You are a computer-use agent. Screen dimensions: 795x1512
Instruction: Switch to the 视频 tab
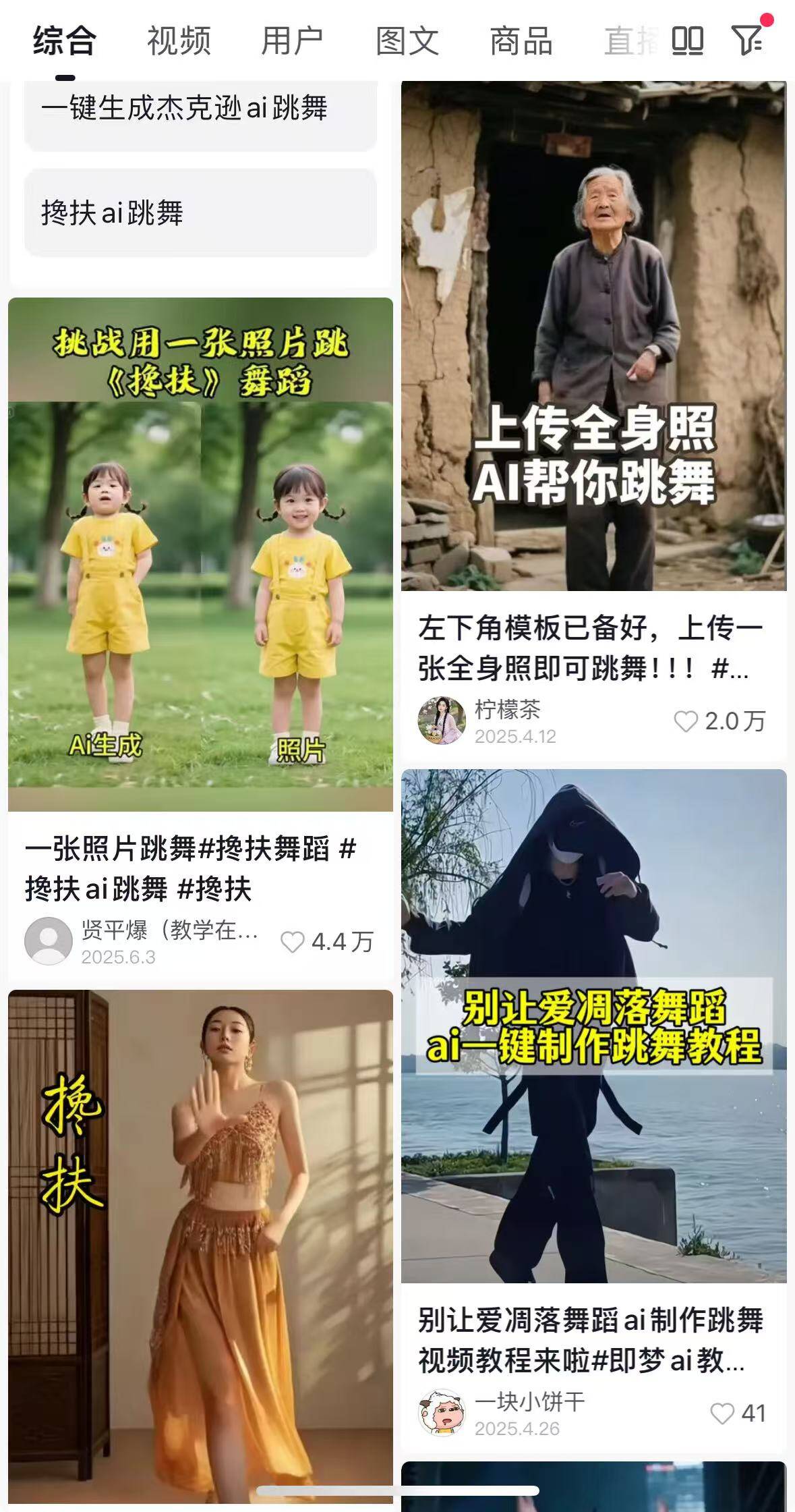tap(179, 41)
